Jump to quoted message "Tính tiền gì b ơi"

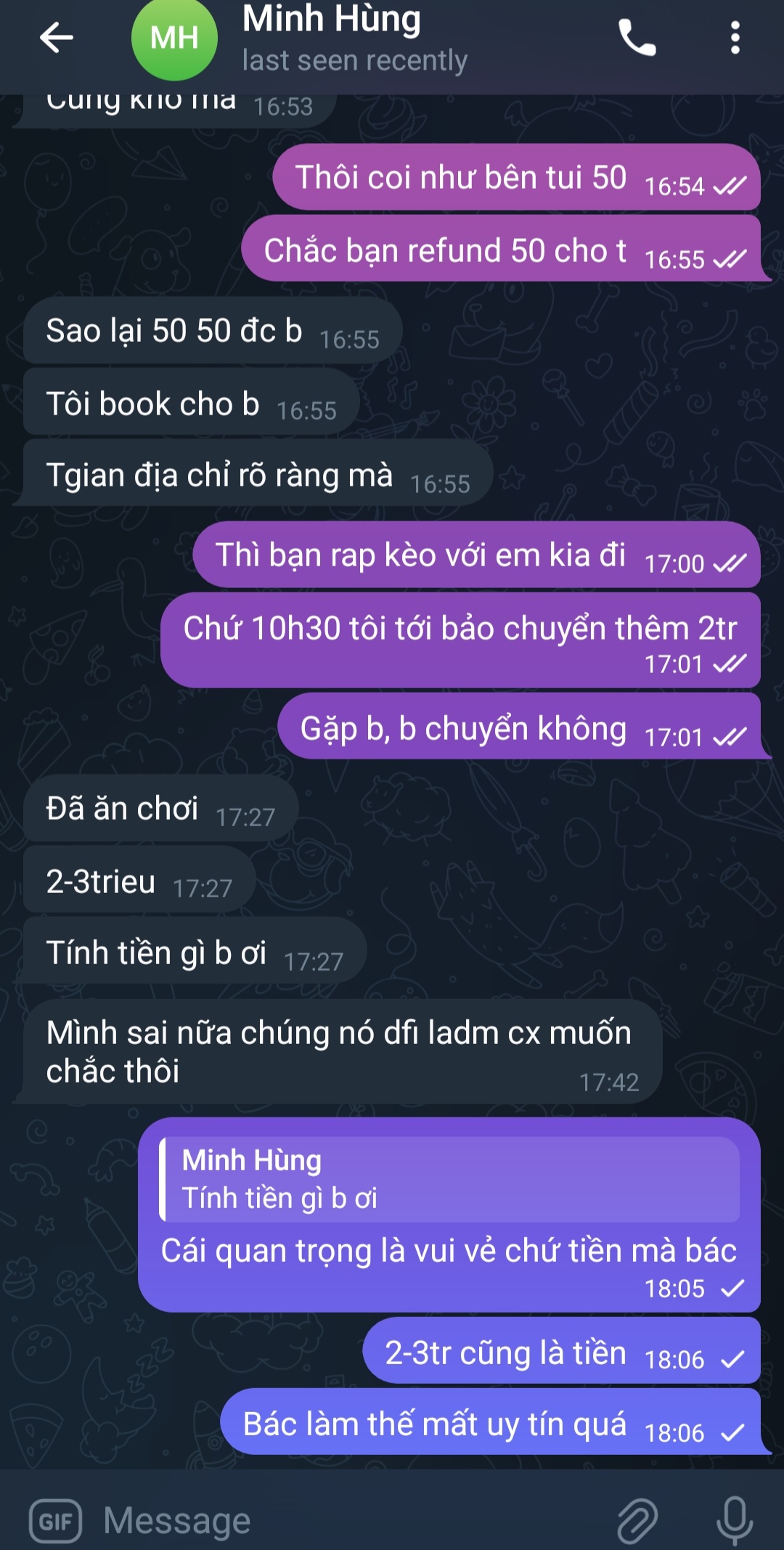[x=450, y=1179]
